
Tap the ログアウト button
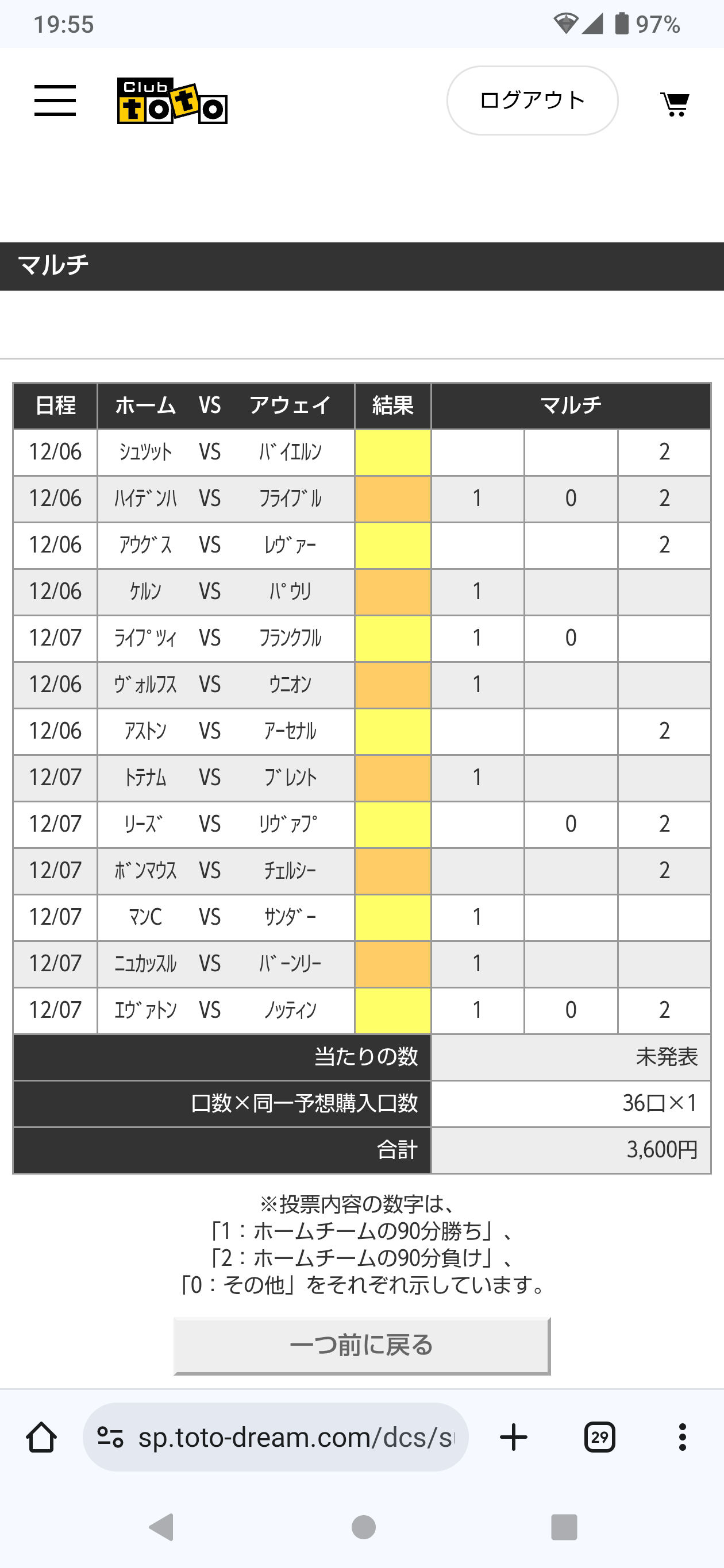coord(532,101)
